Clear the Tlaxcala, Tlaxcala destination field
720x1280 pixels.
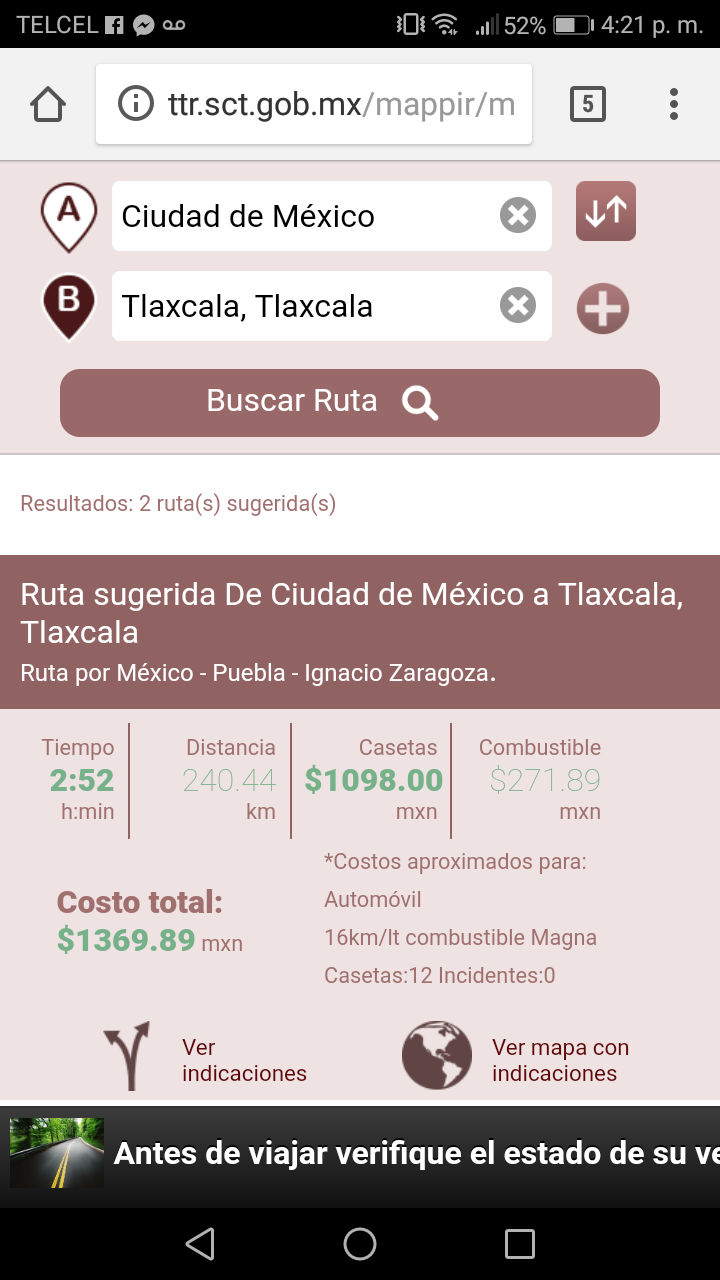518,306
